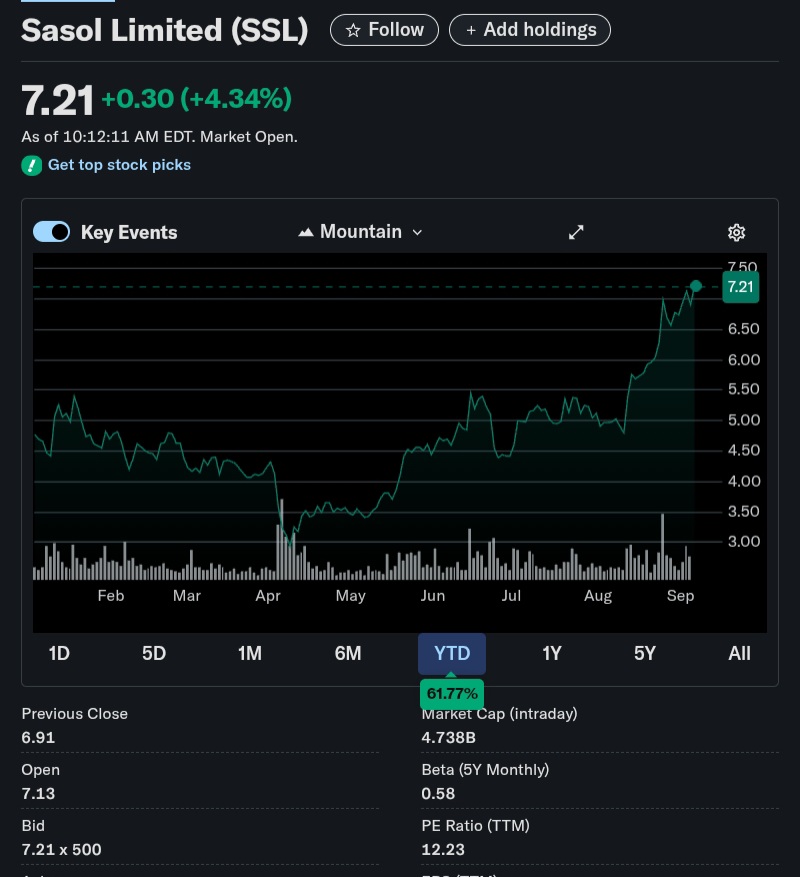Viewport: 800px width, 877px height.
Task: Expand chart to full screen
Action: click(x=576, y=232)
